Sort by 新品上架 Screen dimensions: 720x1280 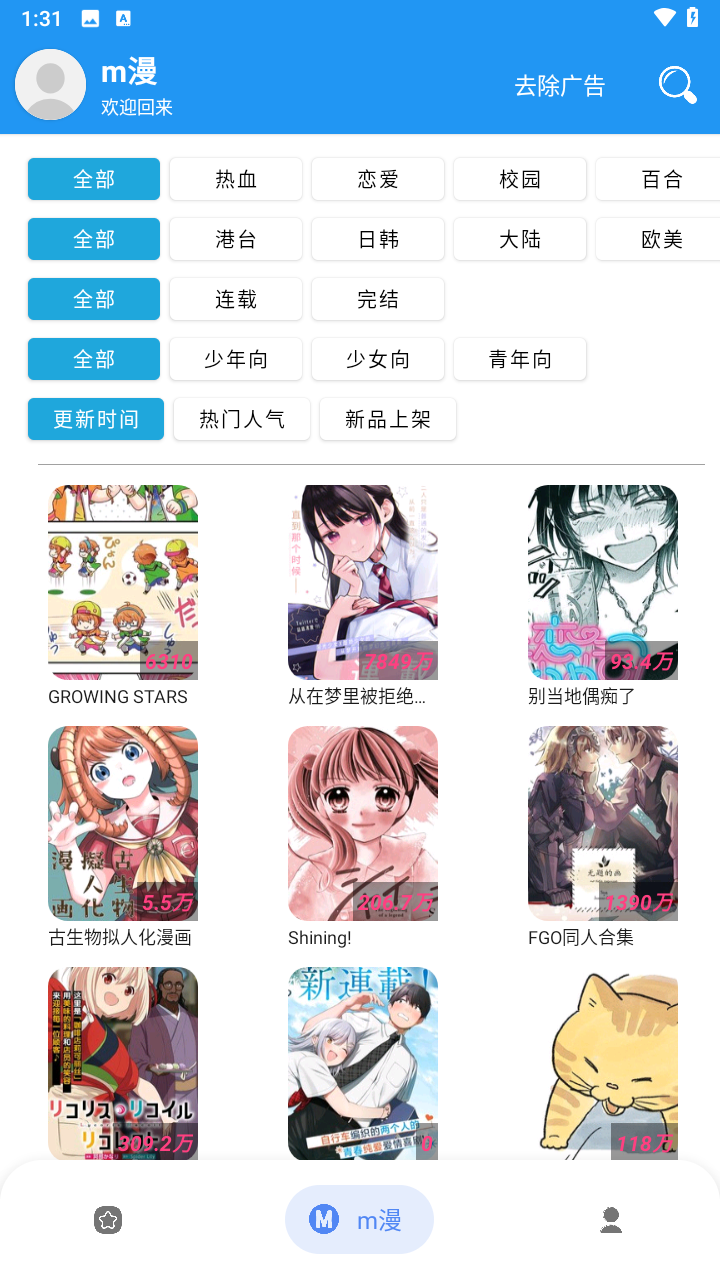[388, 419]
